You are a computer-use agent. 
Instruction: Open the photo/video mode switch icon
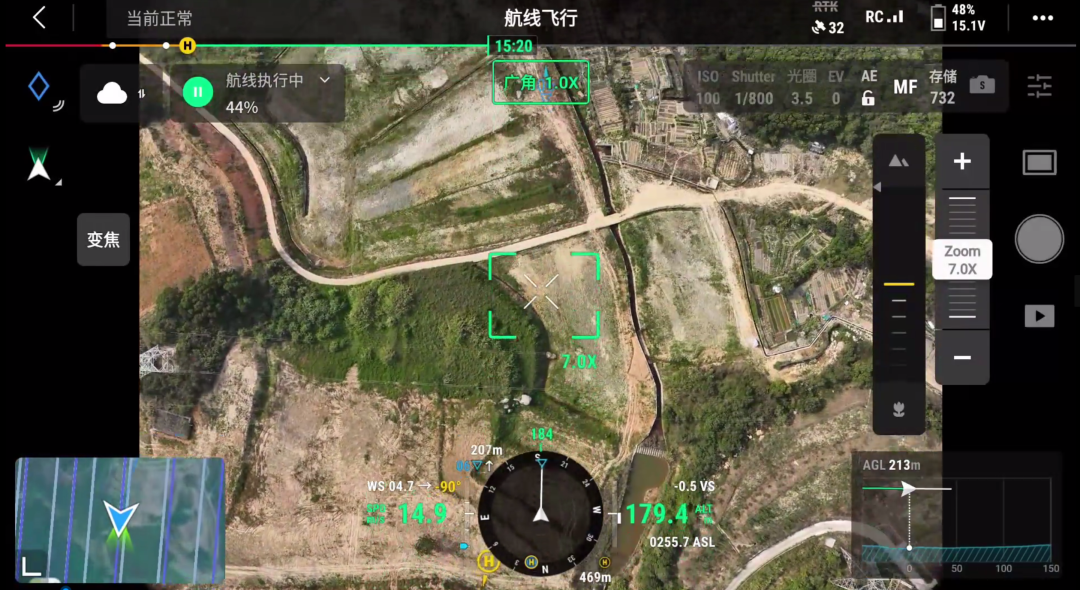pyautogui.click(x=1039, y=163)
